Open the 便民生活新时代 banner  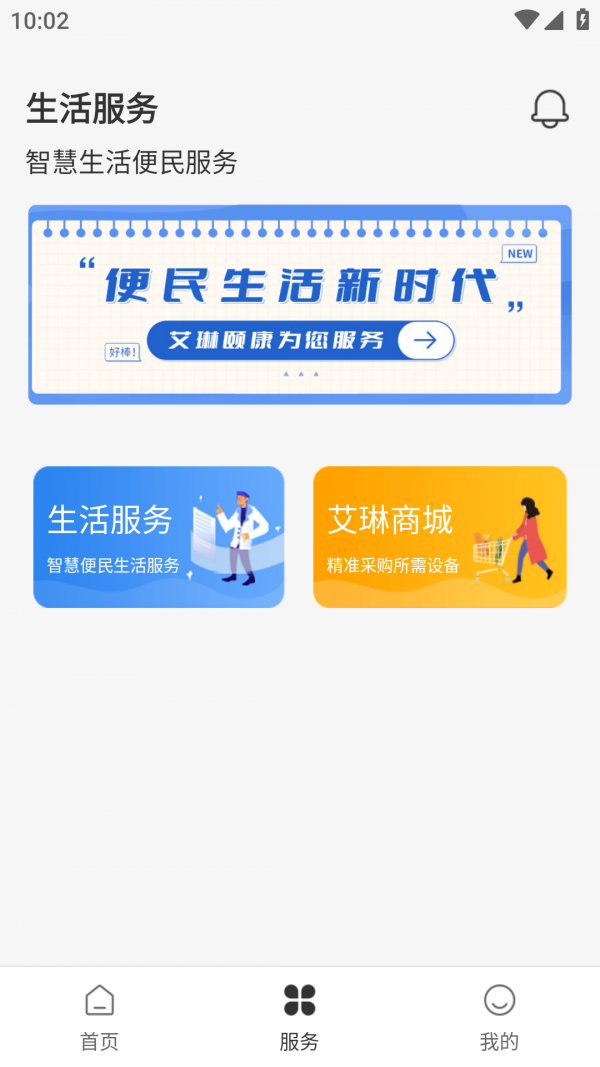click(x=300, y=304)
